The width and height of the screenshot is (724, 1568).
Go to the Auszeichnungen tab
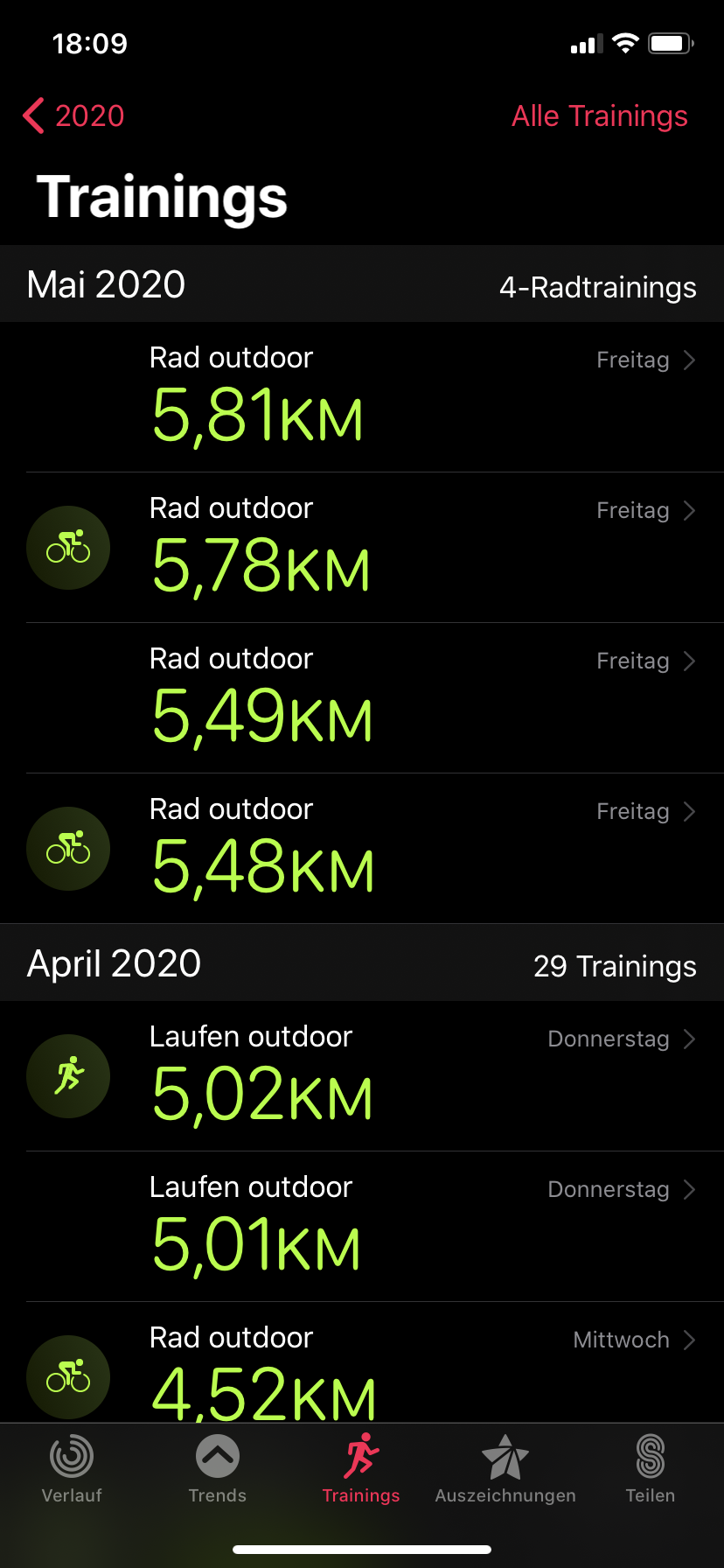pos(505,1469)
